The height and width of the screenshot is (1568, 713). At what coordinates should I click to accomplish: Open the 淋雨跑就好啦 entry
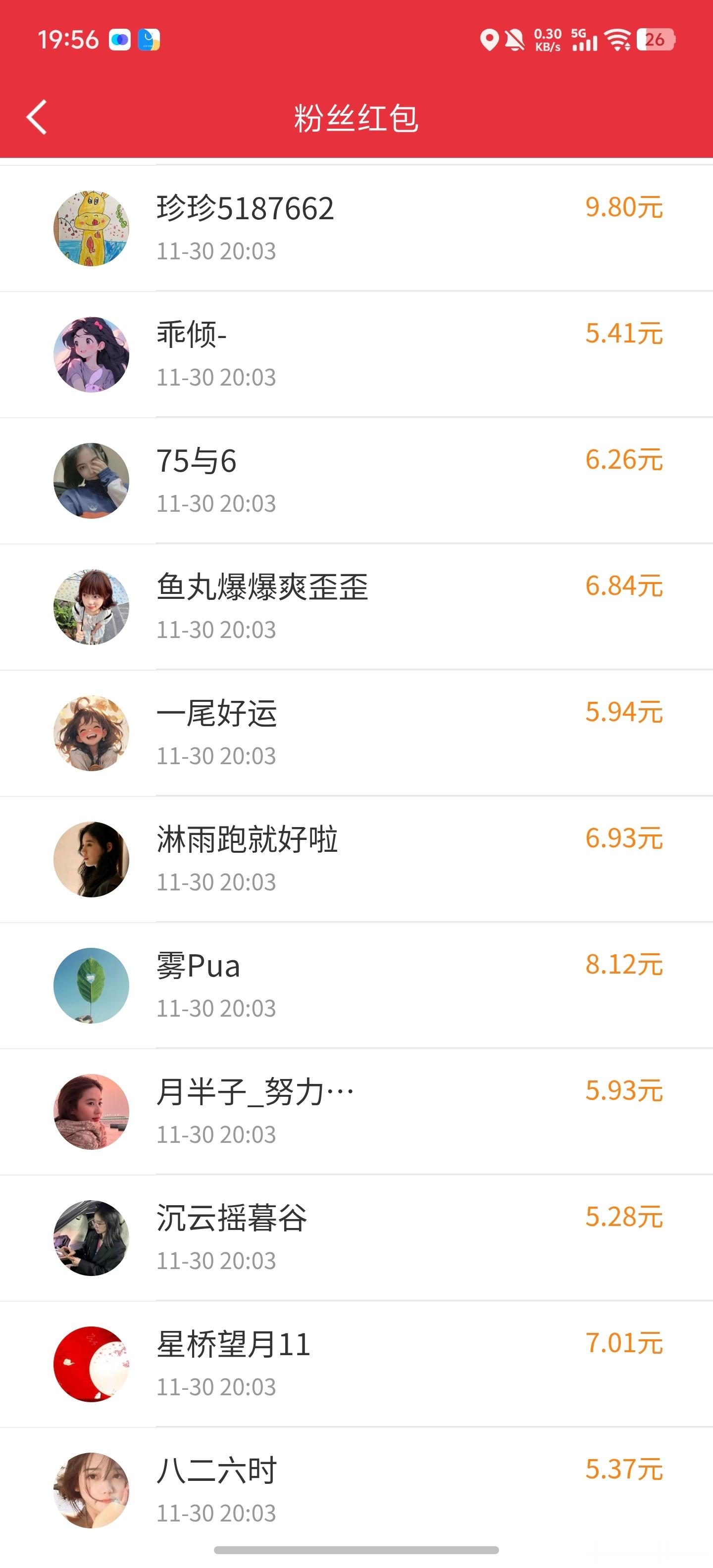pos(356,859)
